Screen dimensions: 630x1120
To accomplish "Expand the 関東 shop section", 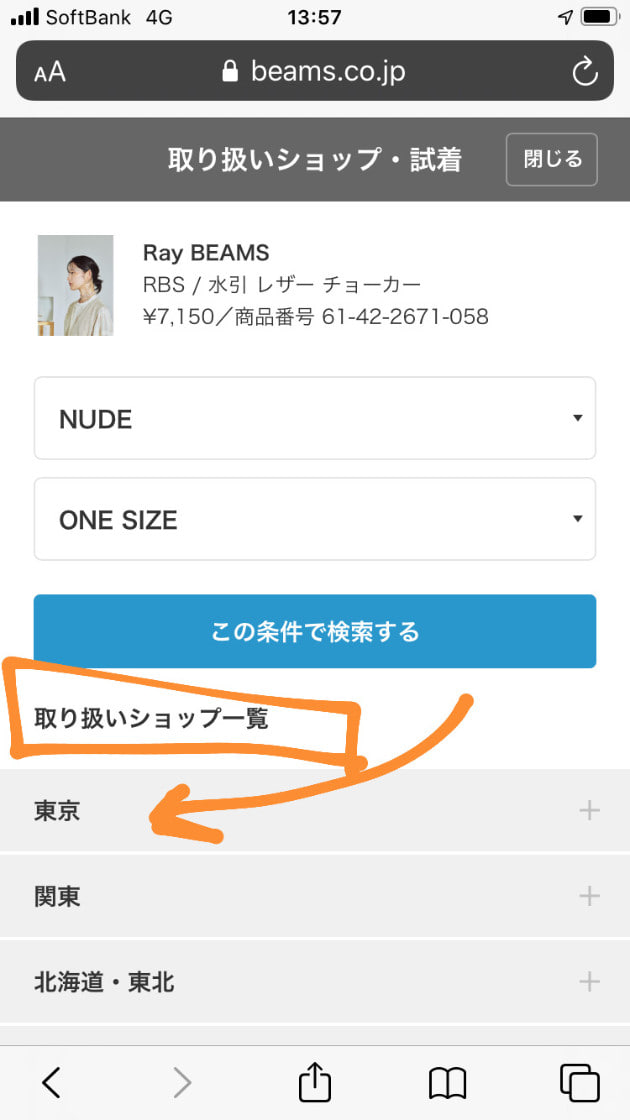I will [x=315, y=896].
